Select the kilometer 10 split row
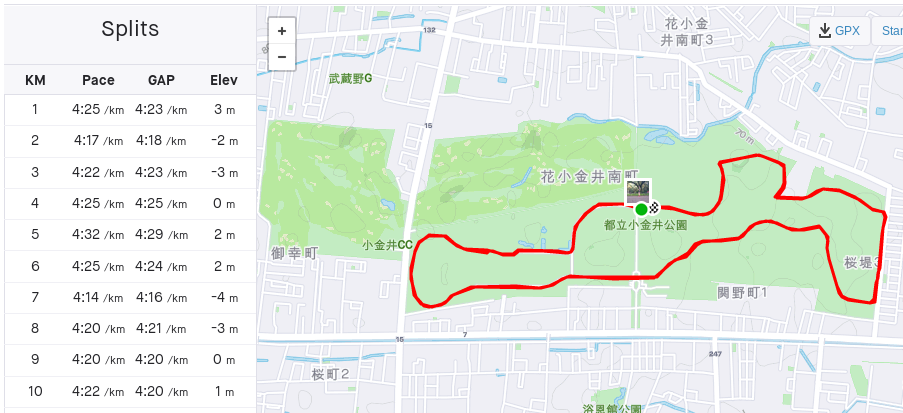Viewport: 903px width, 413px height. click(x=130, y=391)
